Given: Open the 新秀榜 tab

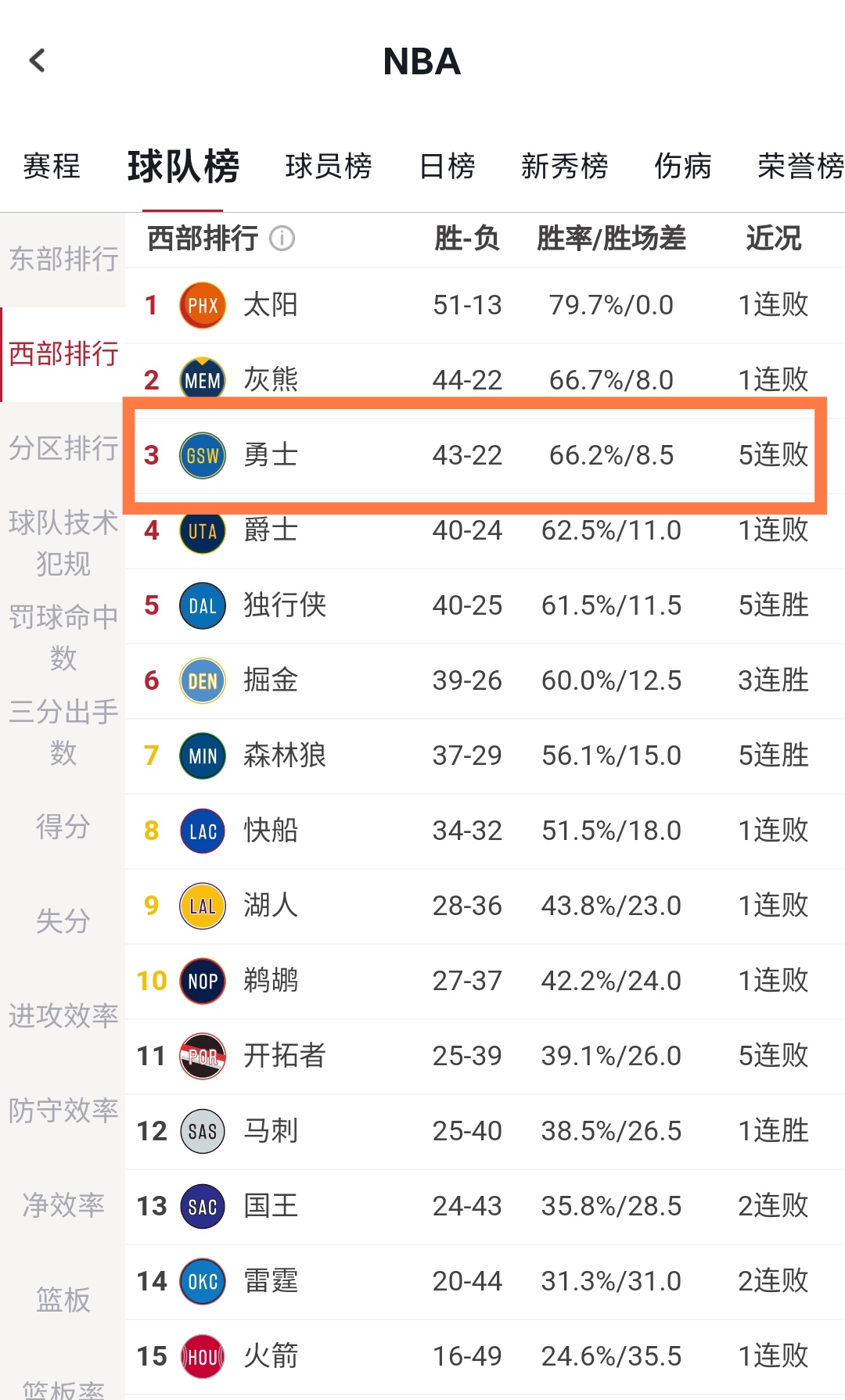Looking at the screenshot, I should [565, 167].
